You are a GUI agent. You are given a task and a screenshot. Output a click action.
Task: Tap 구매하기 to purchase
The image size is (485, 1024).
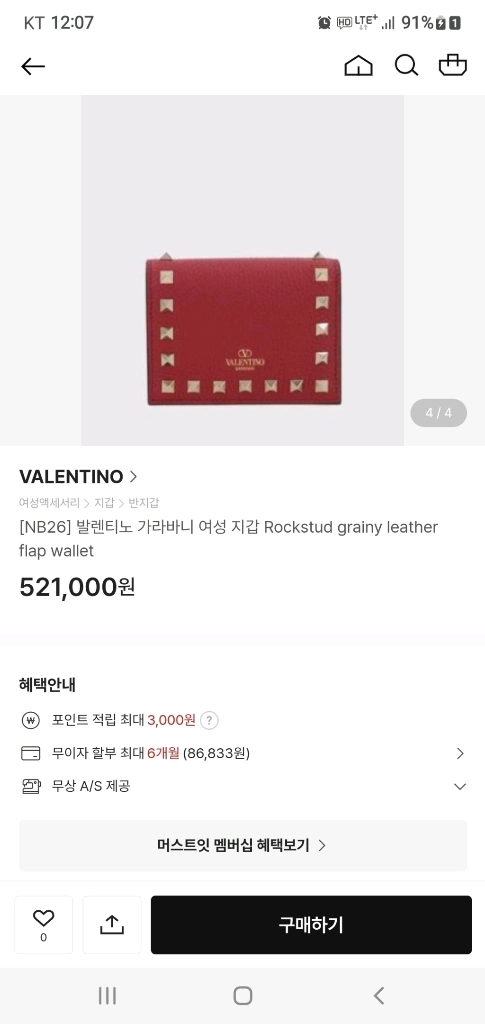311,925
